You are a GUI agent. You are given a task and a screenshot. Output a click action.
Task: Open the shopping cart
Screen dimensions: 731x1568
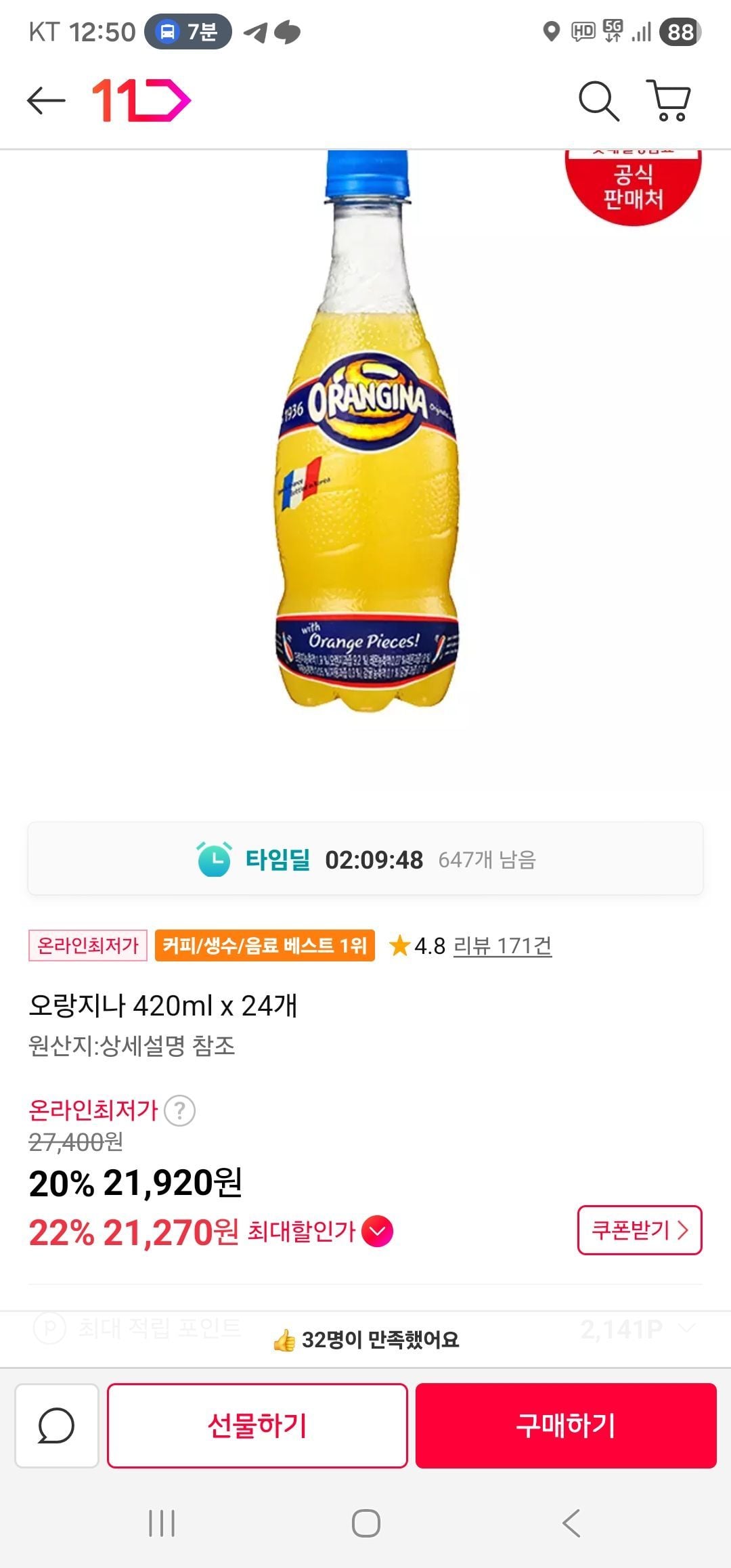(669, 101)
